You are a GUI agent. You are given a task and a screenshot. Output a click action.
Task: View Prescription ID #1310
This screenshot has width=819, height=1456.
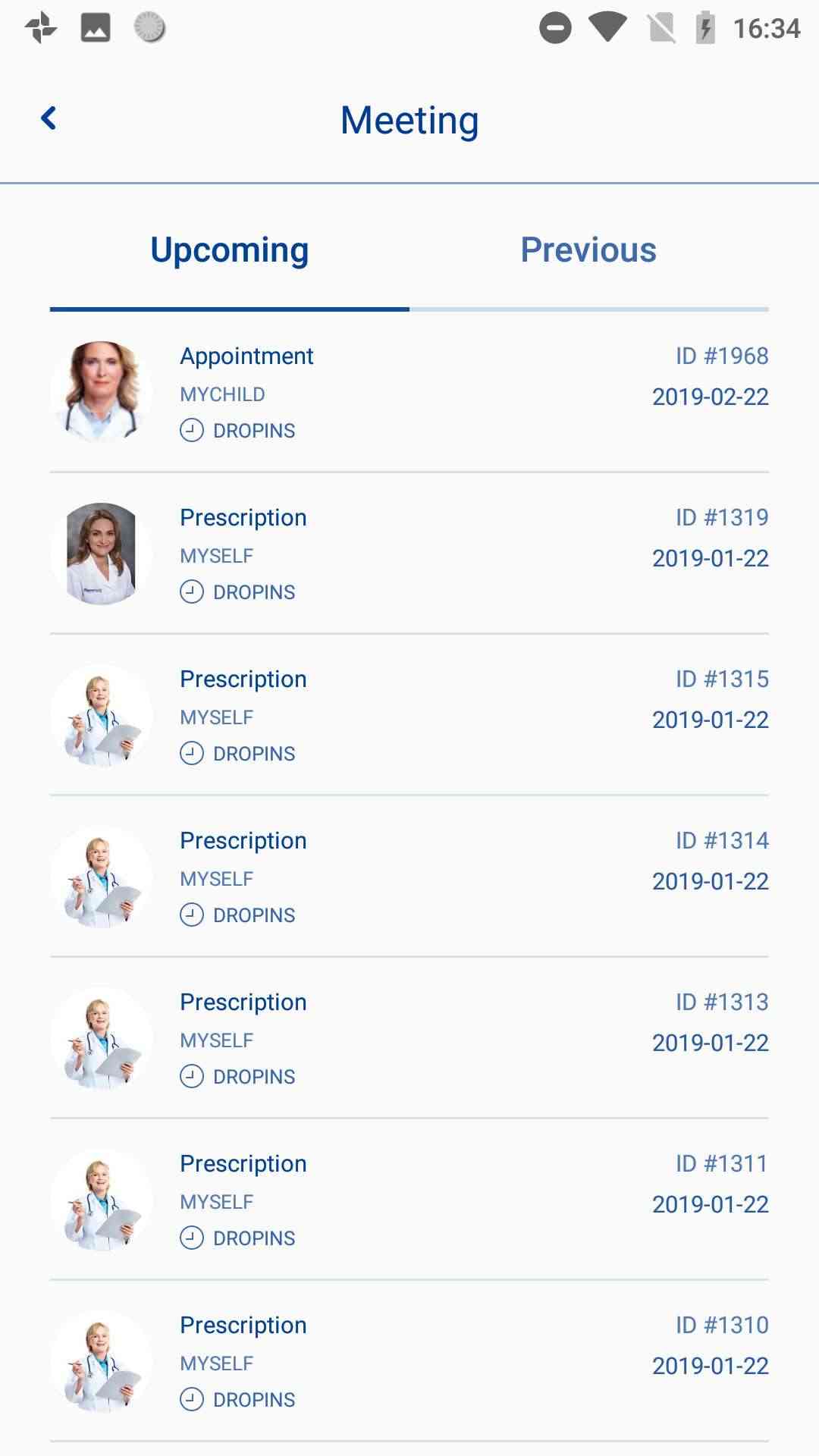[x=409, y=1361]
